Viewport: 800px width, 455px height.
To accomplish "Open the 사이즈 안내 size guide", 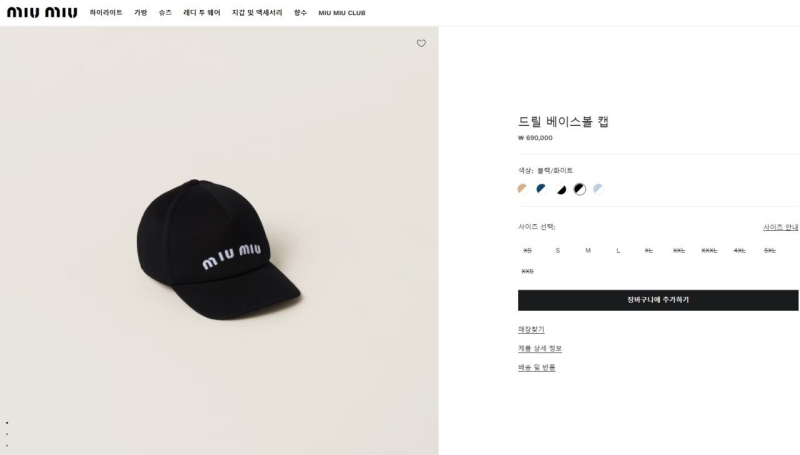I will coord(780,227).
